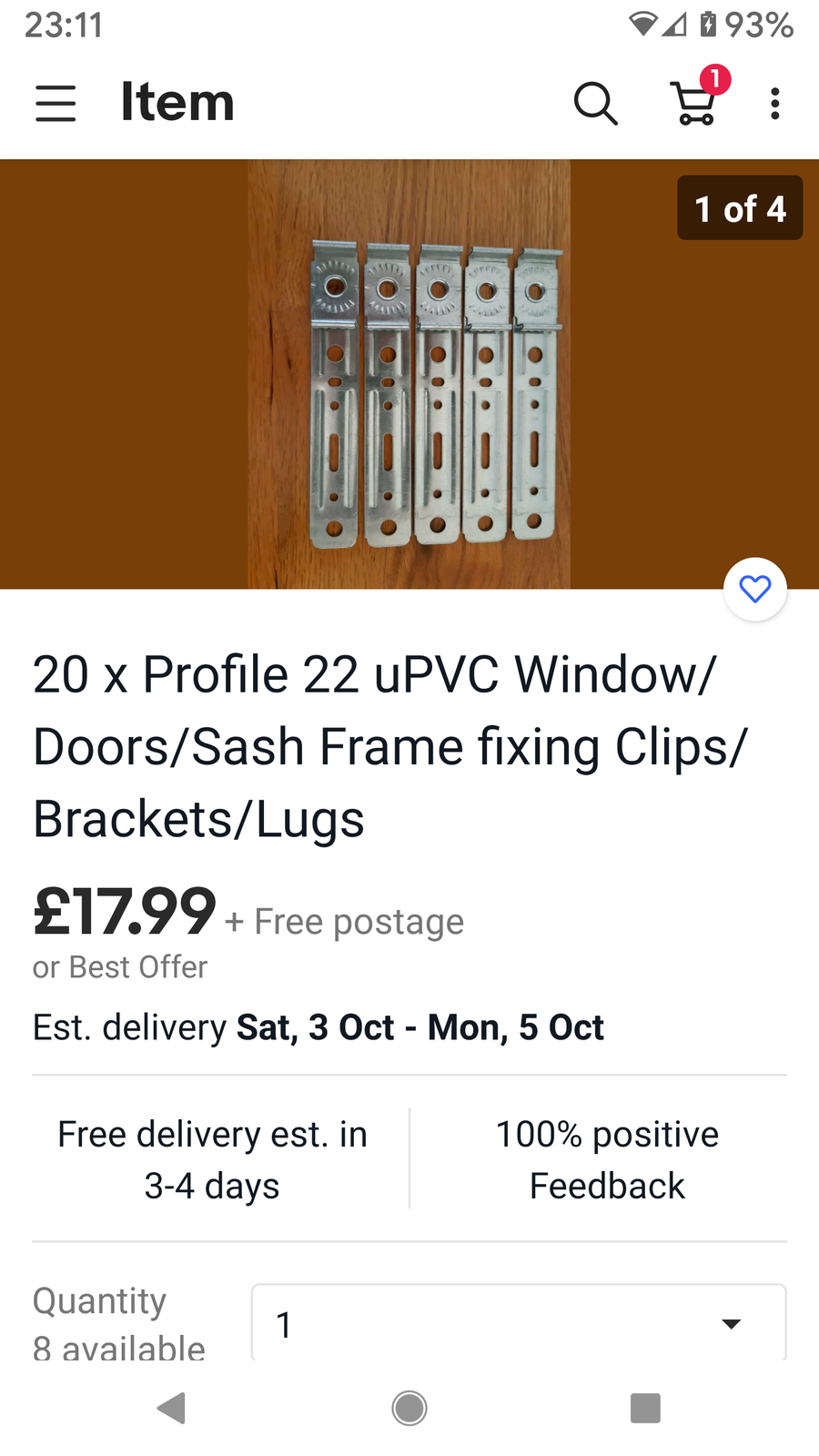Expand the Quantity dropdown

518,1323
